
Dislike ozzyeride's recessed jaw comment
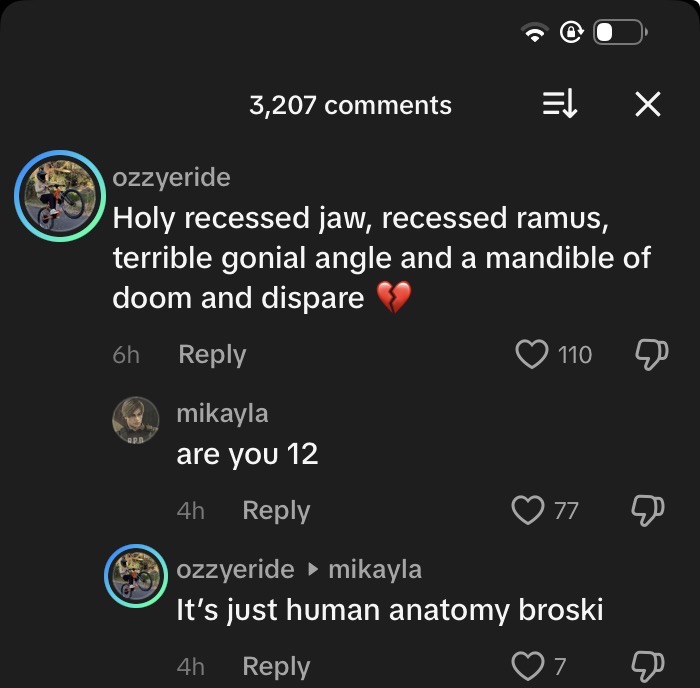coord(652,354)
